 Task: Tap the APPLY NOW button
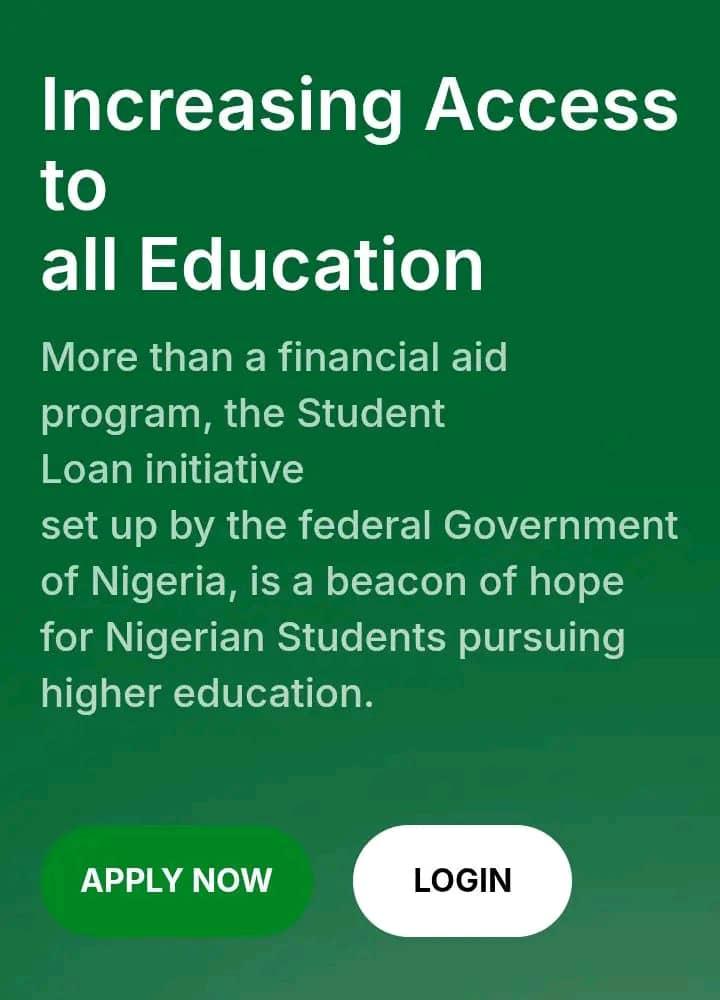[177, 881]
